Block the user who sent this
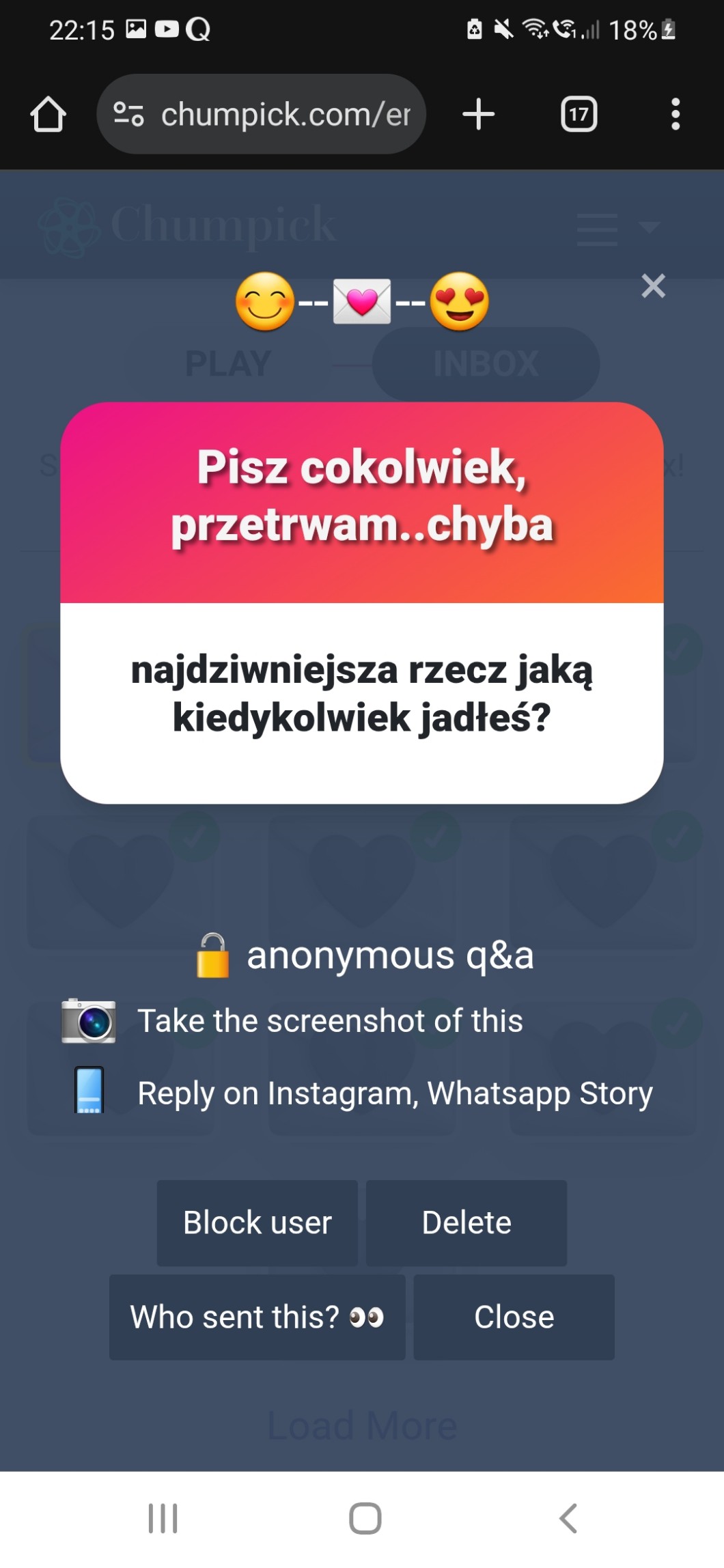Screen dimensions: 724x1568 click(x=257, y=1222)
